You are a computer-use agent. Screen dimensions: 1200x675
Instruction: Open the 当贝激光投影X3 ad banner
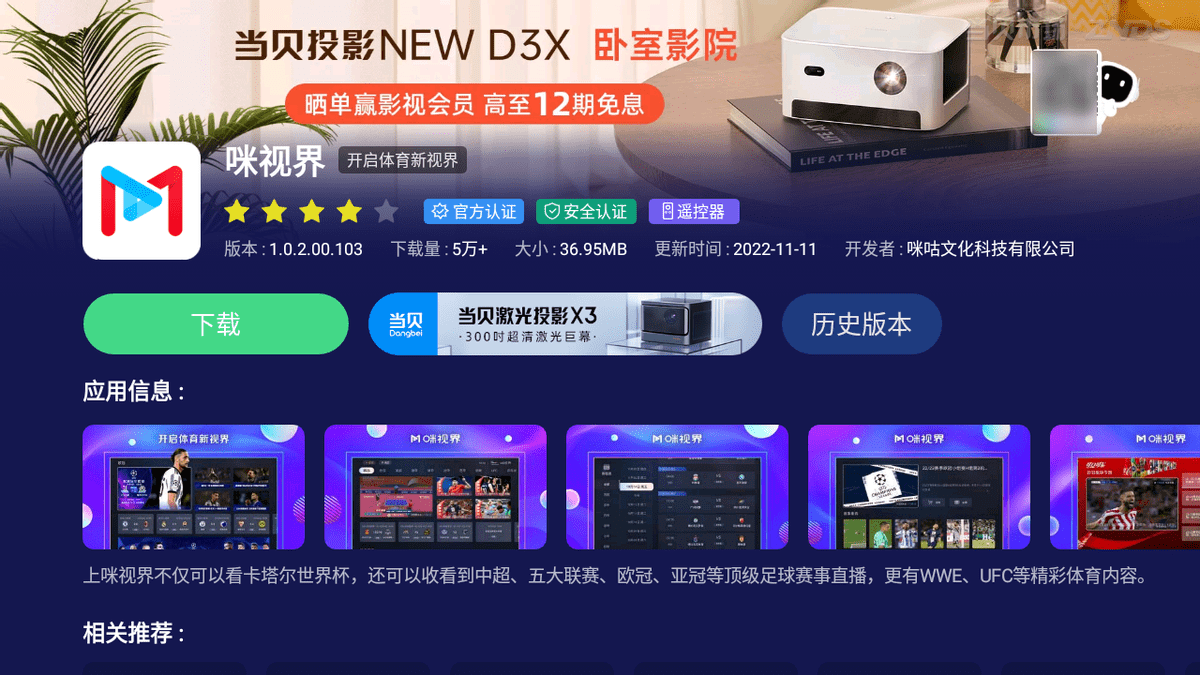point(565,324)
